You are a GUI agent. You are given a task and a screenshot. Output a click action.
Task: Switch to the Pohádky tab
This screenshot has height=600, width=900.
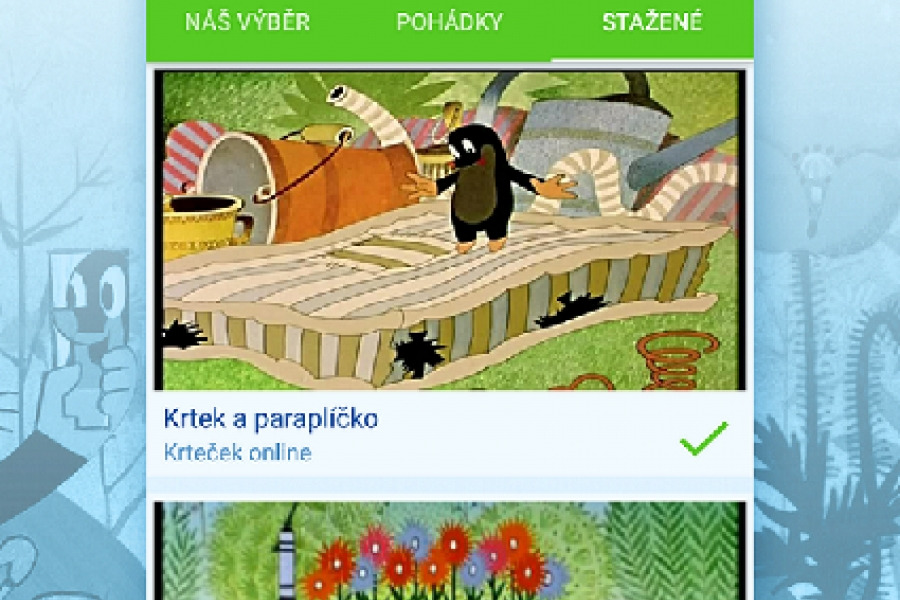tap(449, 23)
